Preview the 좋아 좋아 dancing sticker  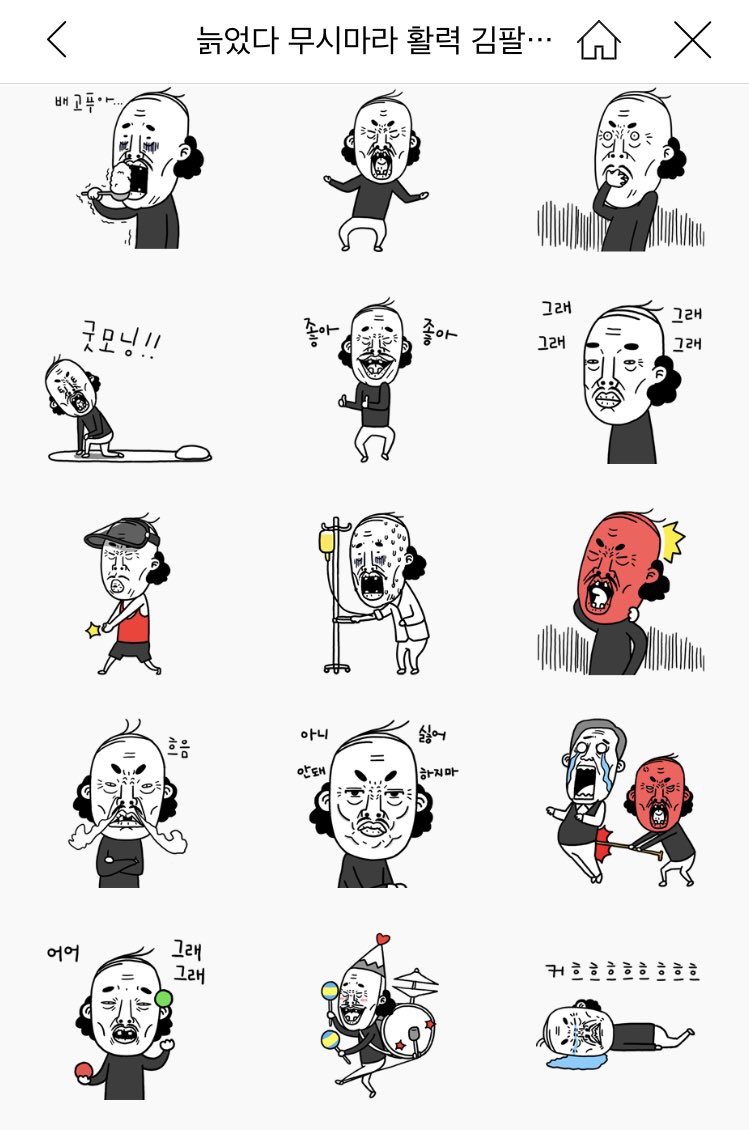(x=375, y=380)
